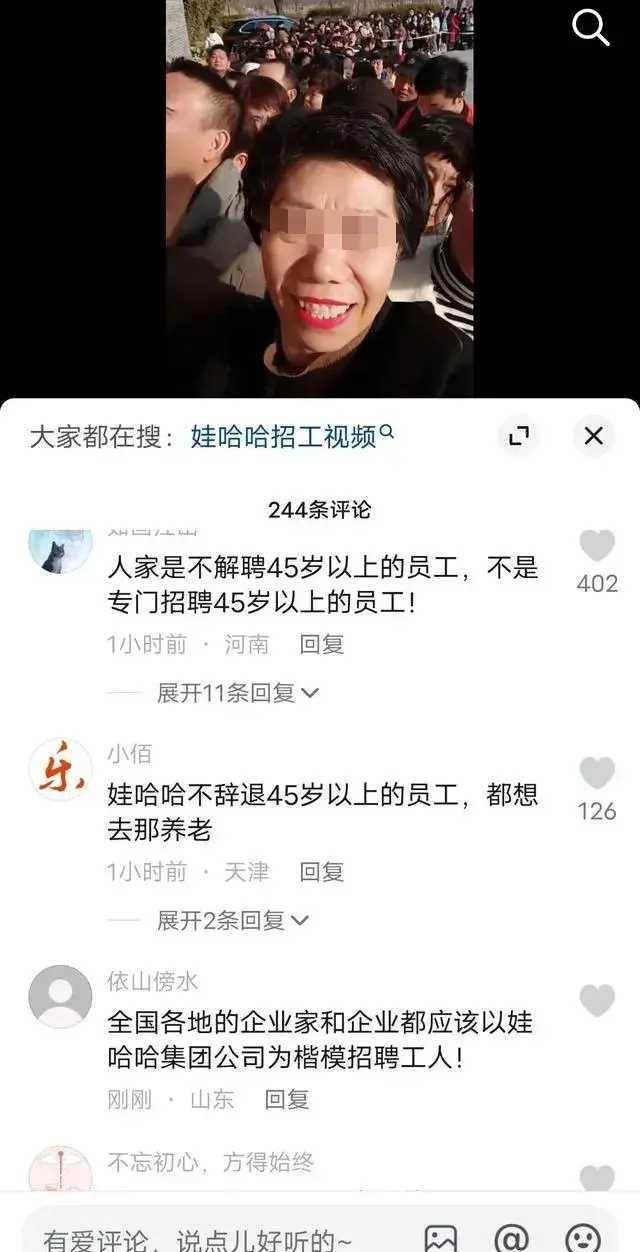Image resolution: width=640 pixels, height=1252 pixels.
Task: Expand the 2 replies under 小佰
Action: (232, 920)
